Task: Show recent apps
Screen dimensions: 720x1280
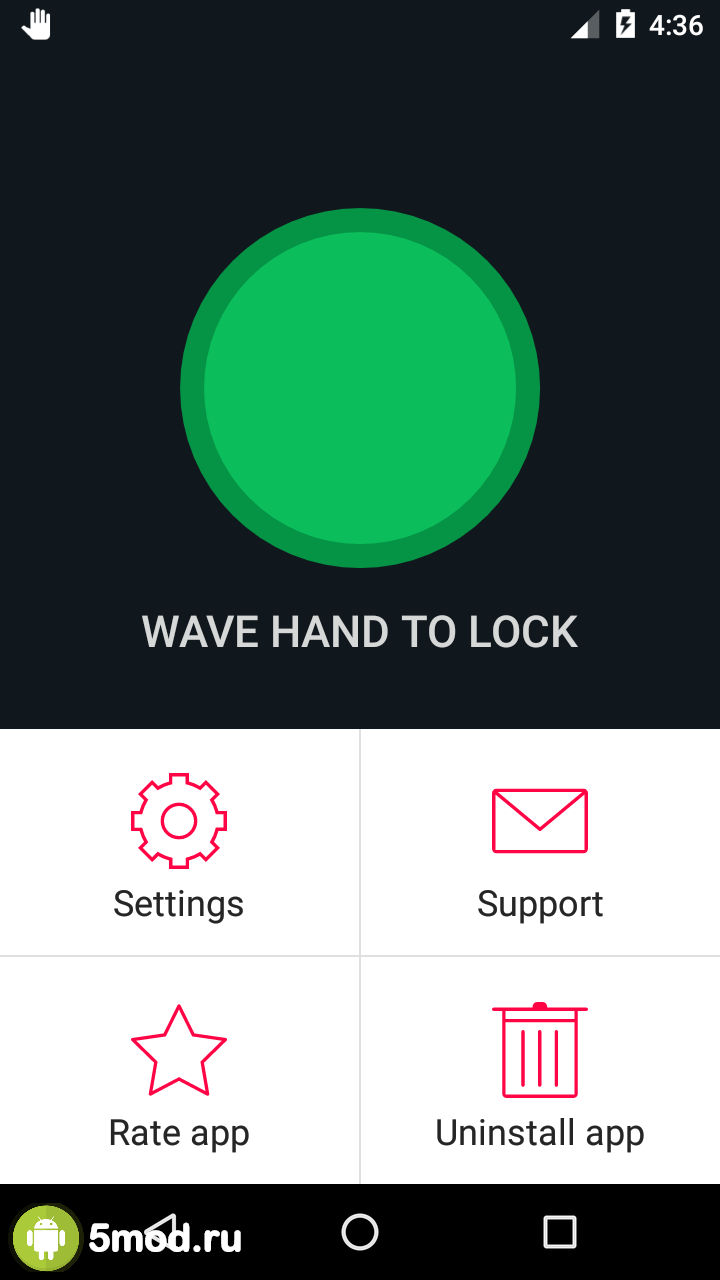Action: pos(559,1232)
